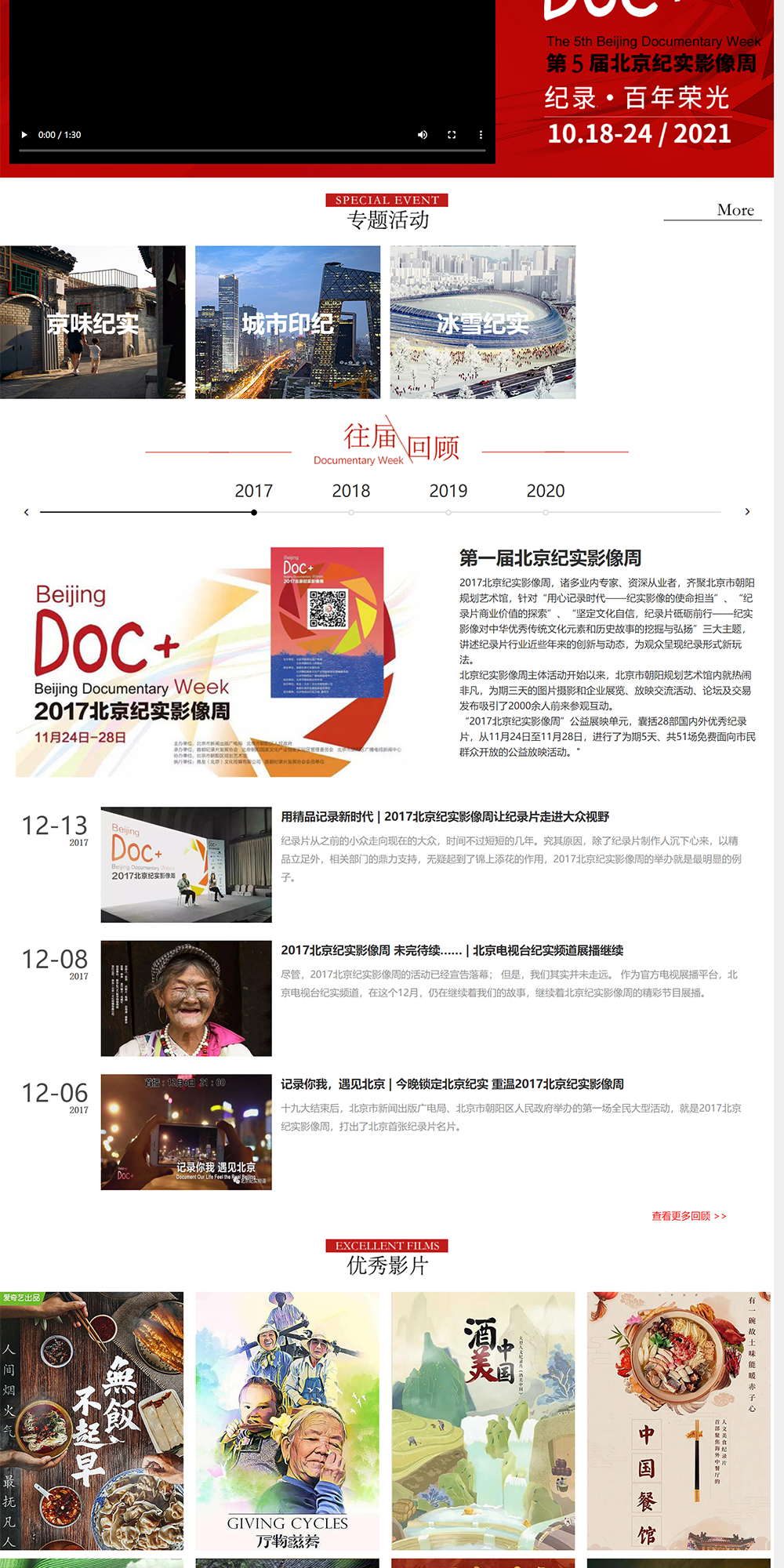
Task: Open the Giving Cycles film poster
Action: [x=287, y=1421]
